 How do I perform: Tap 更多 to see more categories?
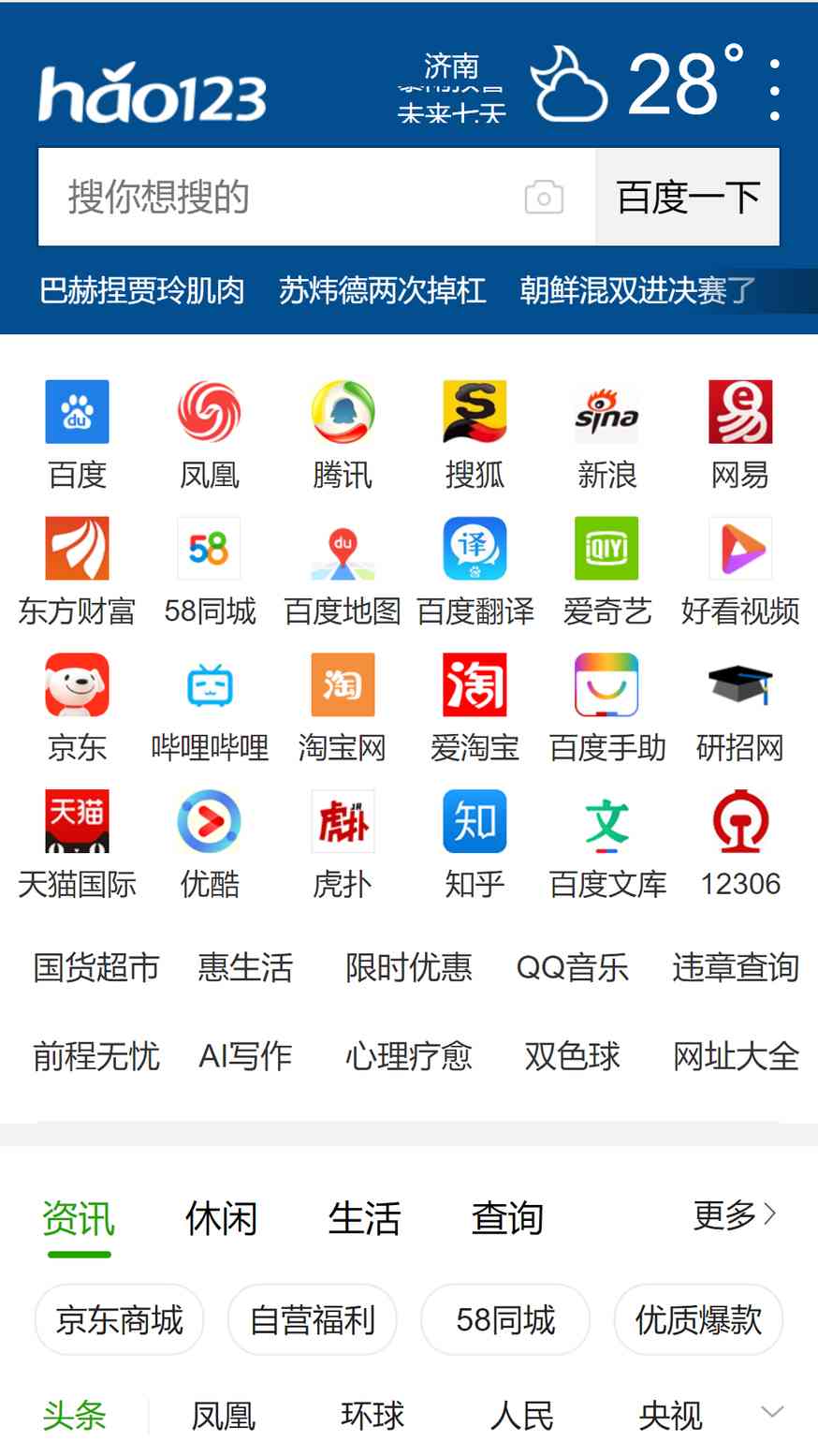(735, 1214)
